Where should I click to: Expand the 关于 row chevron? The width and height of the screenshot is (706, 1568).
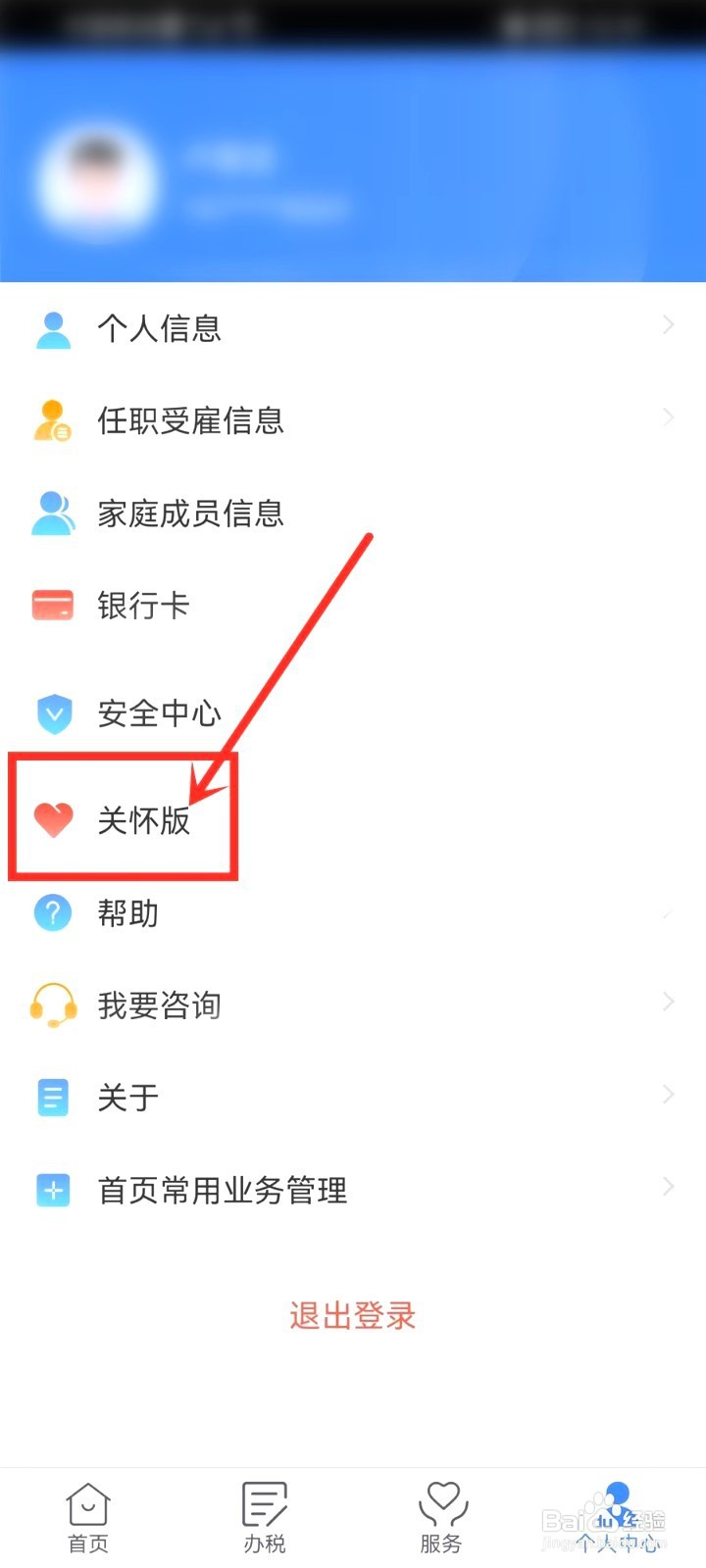(x=669, y=1095)
